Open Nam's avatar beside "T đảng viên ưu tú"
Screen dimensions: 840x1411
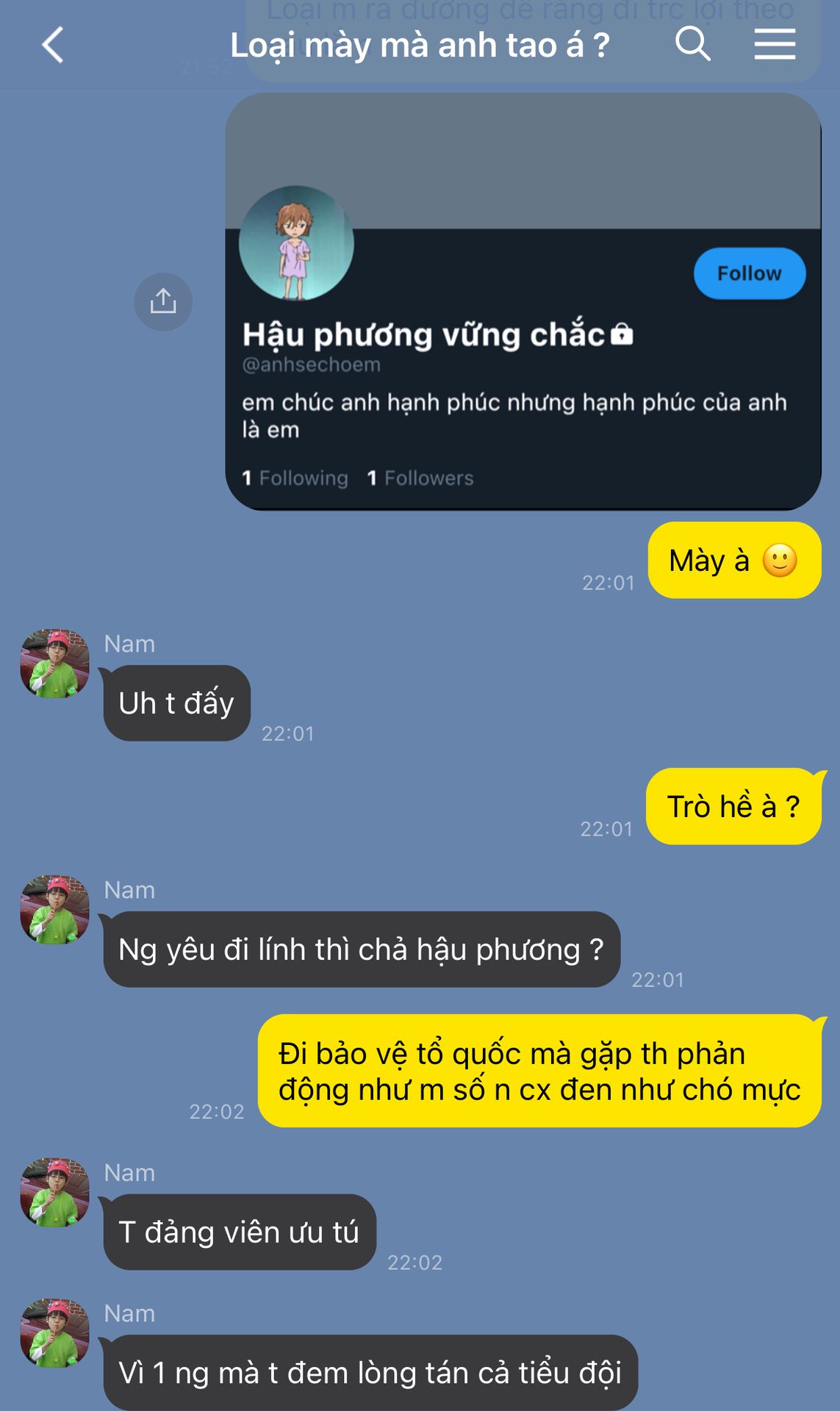click(x=55, y=1192)
